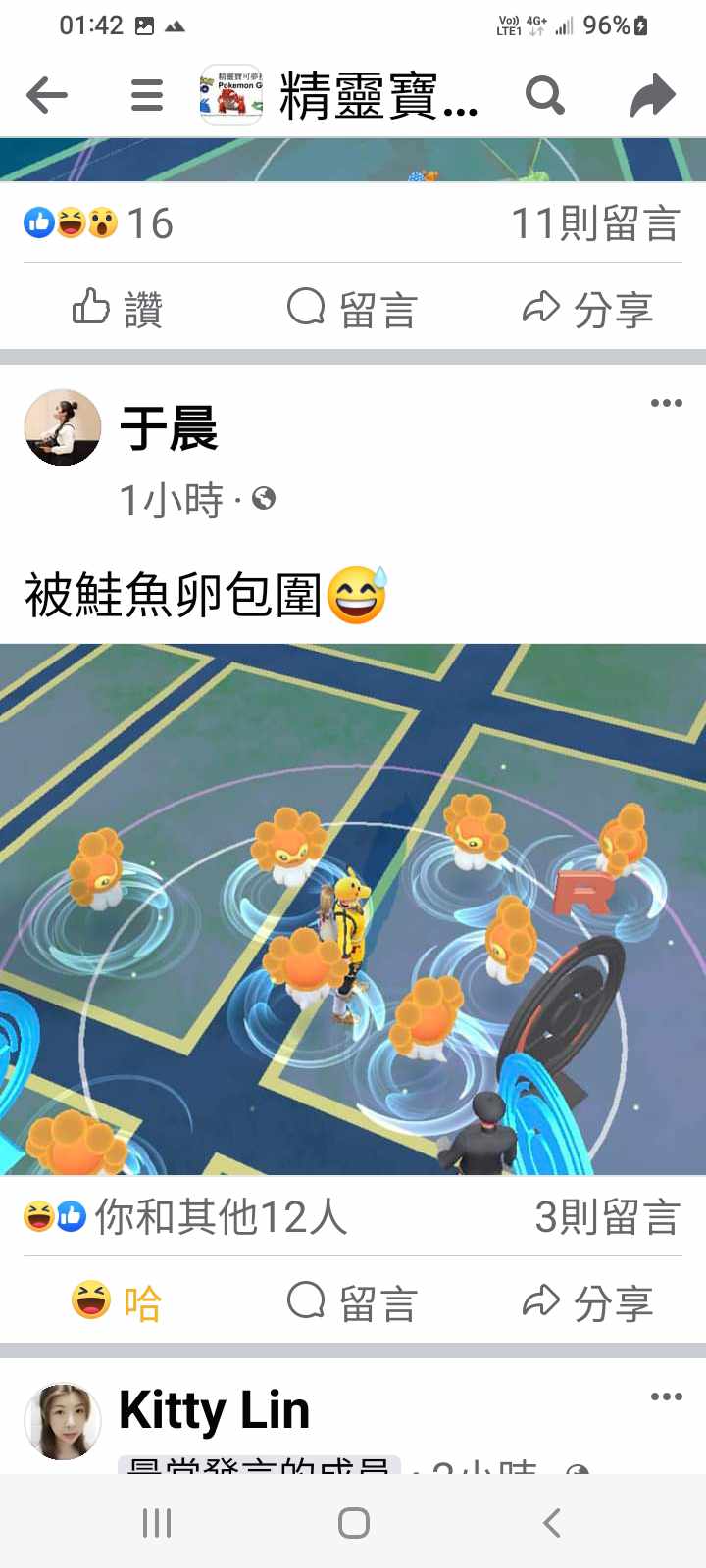This screenshot has width=706, height=1568.
Task: Open the 精靈寶 group title
Action: pyautogui.click(x=378, y=95)
